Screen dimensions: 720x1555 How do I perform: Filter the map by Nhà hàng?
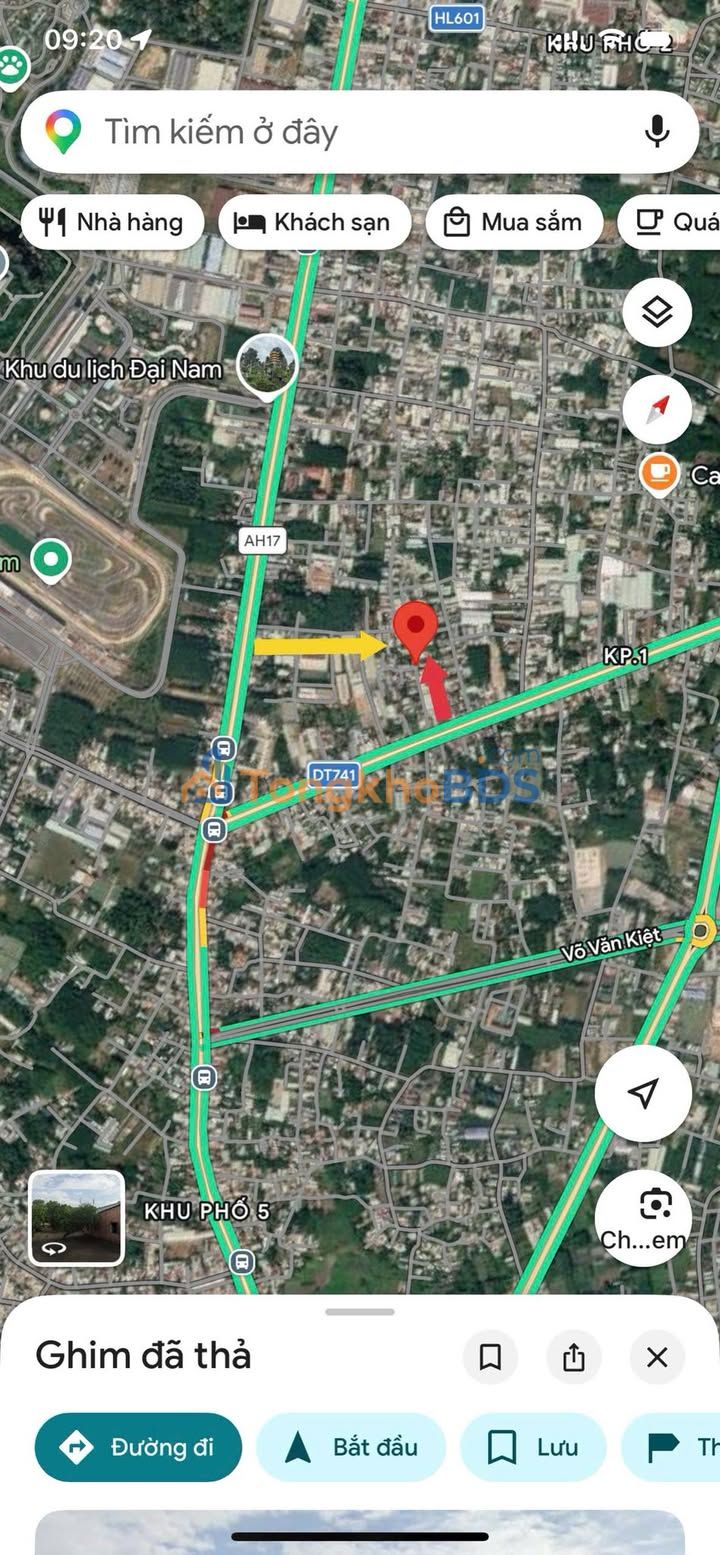click(x=112, y=222)
